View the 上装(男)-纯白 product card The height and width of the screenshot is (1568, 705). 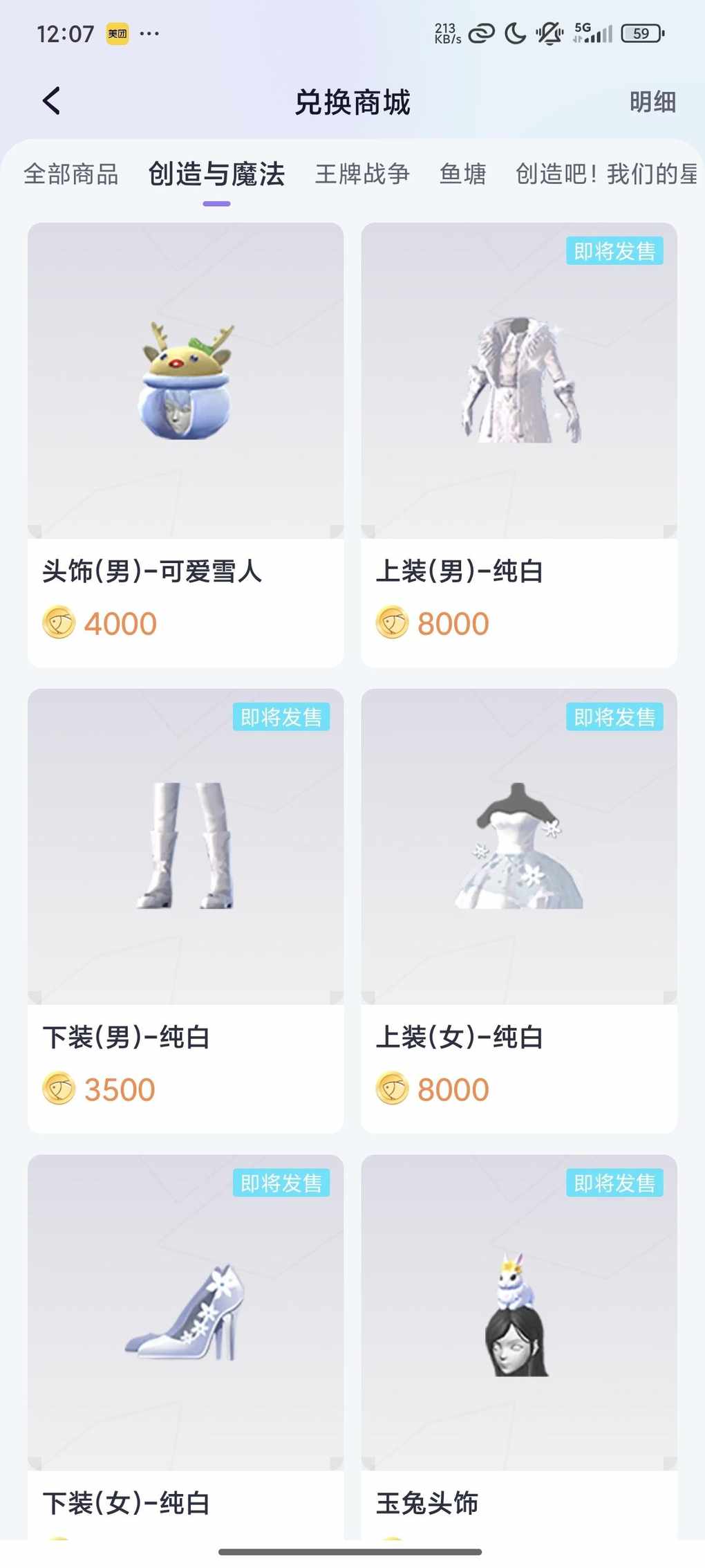[x=518, y=444]
